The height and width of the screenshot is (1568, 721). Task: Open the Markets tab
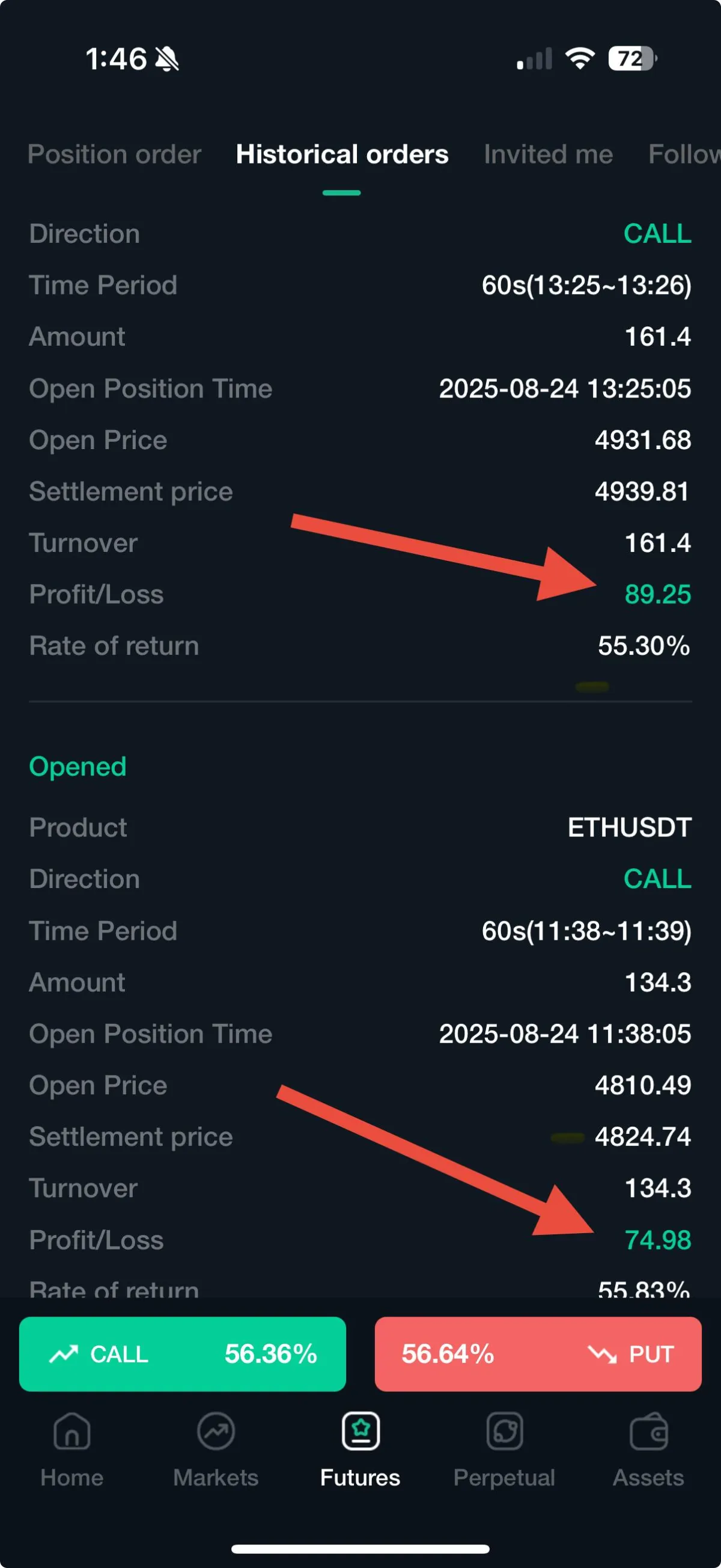tap(216, 1450)
